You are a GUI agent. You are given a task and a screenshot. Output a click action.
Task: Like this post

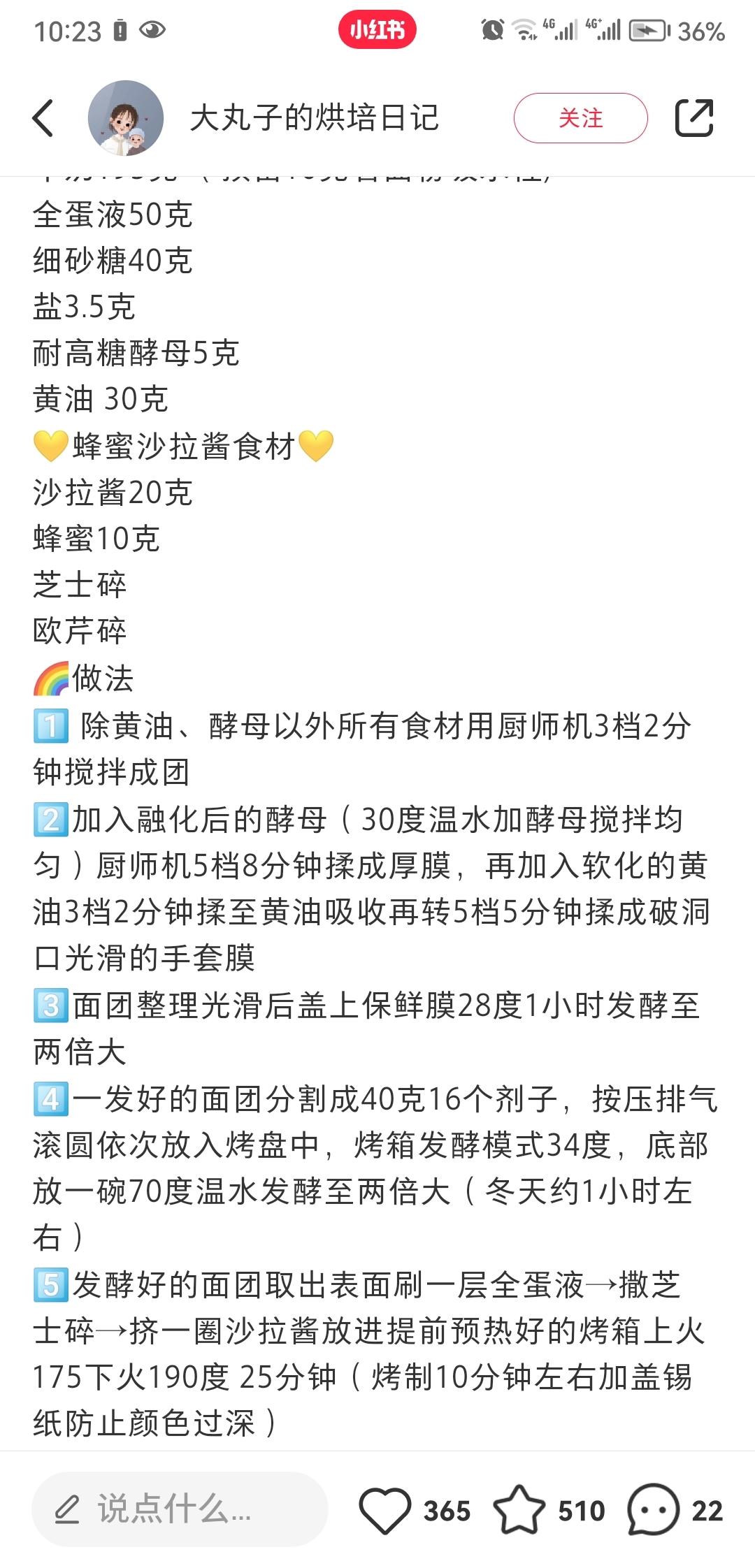pos(385,1511)
